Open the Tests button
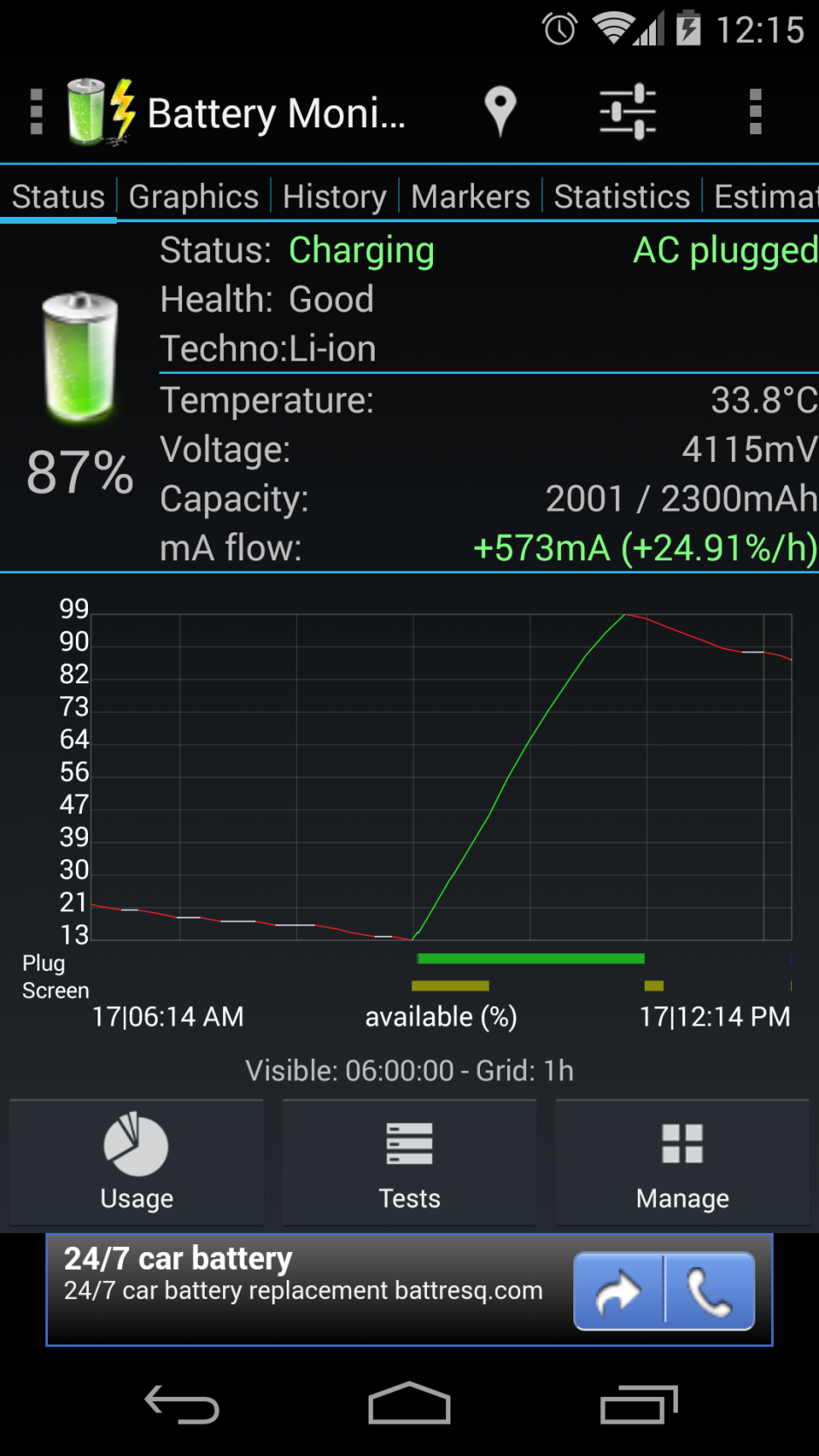This screenshot has width=819, height=1456. (409, 1163)
